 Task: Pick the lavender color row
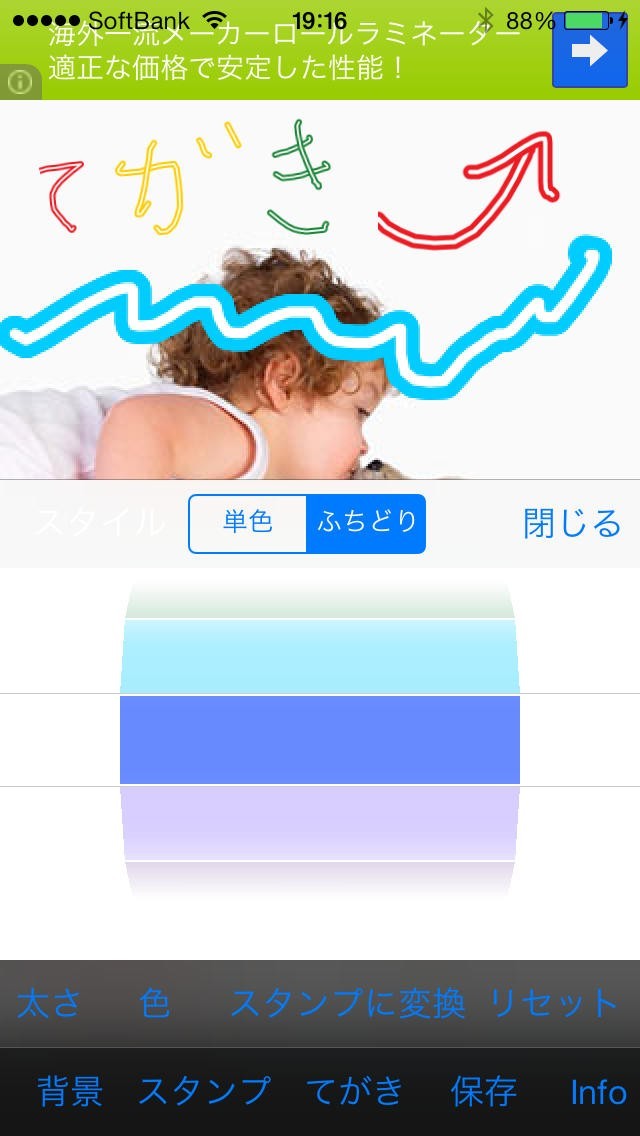320,822
